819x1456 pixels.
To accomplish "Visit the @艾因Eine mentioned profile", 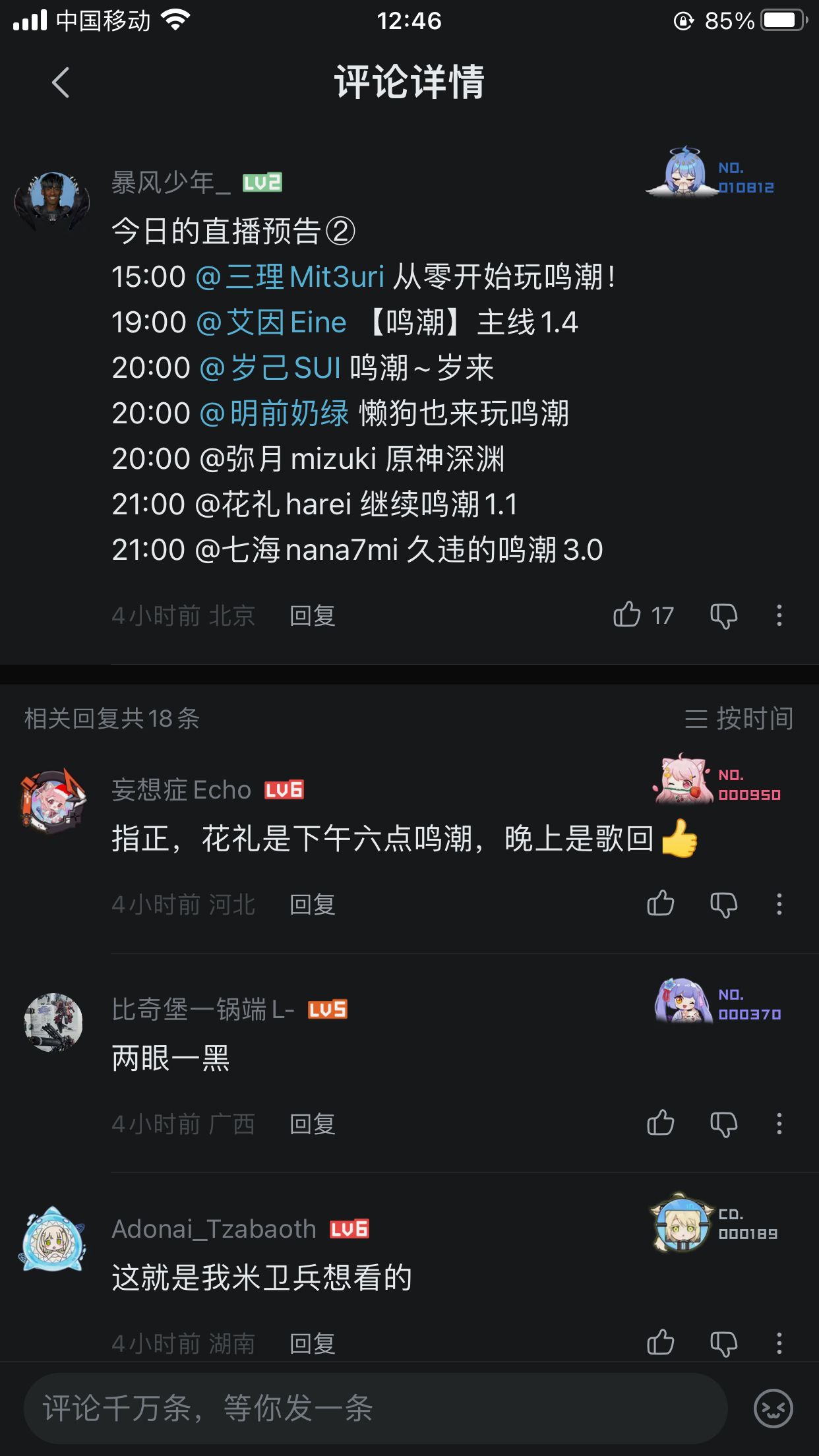I will point(271,322).
